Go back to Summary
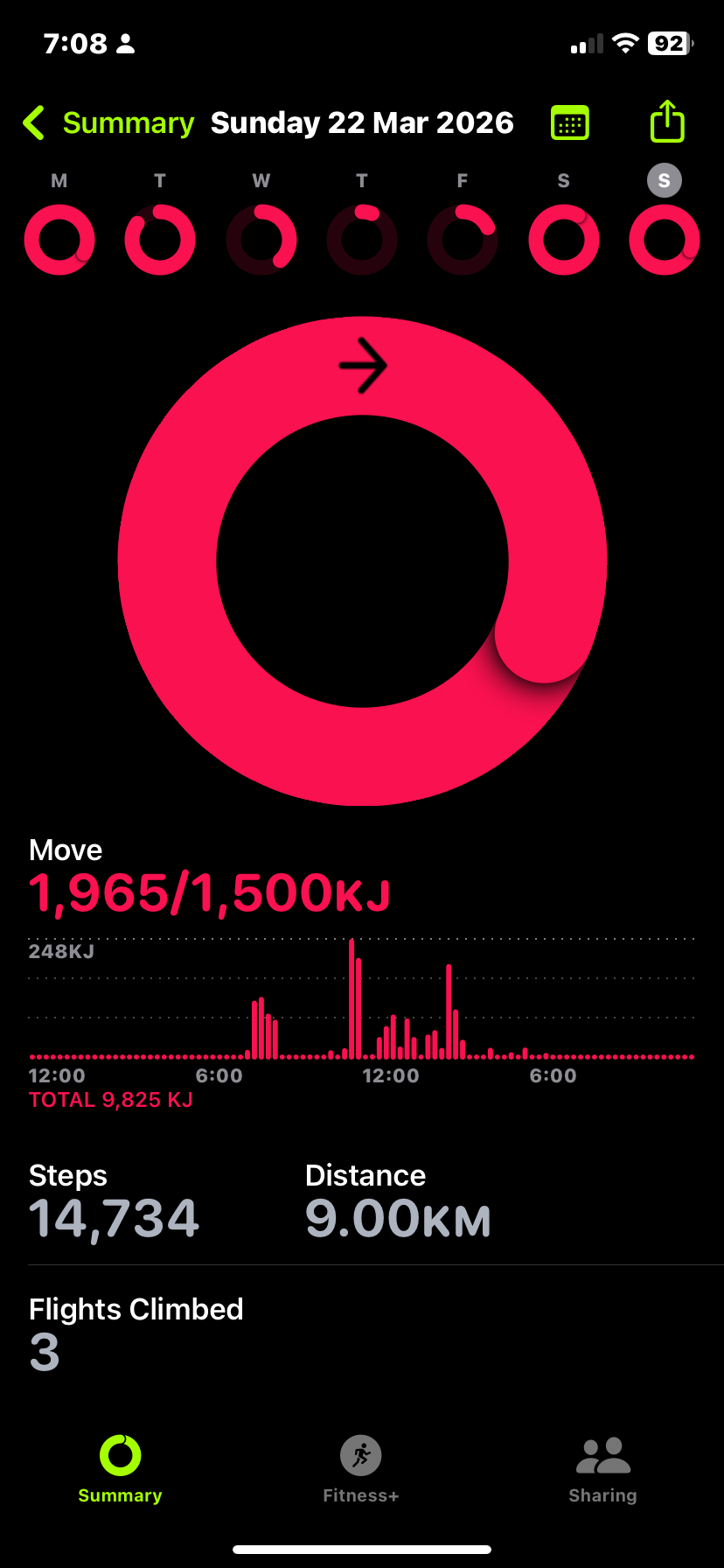This screenshot has width=724, height=1568. click(x=108, y=123)
